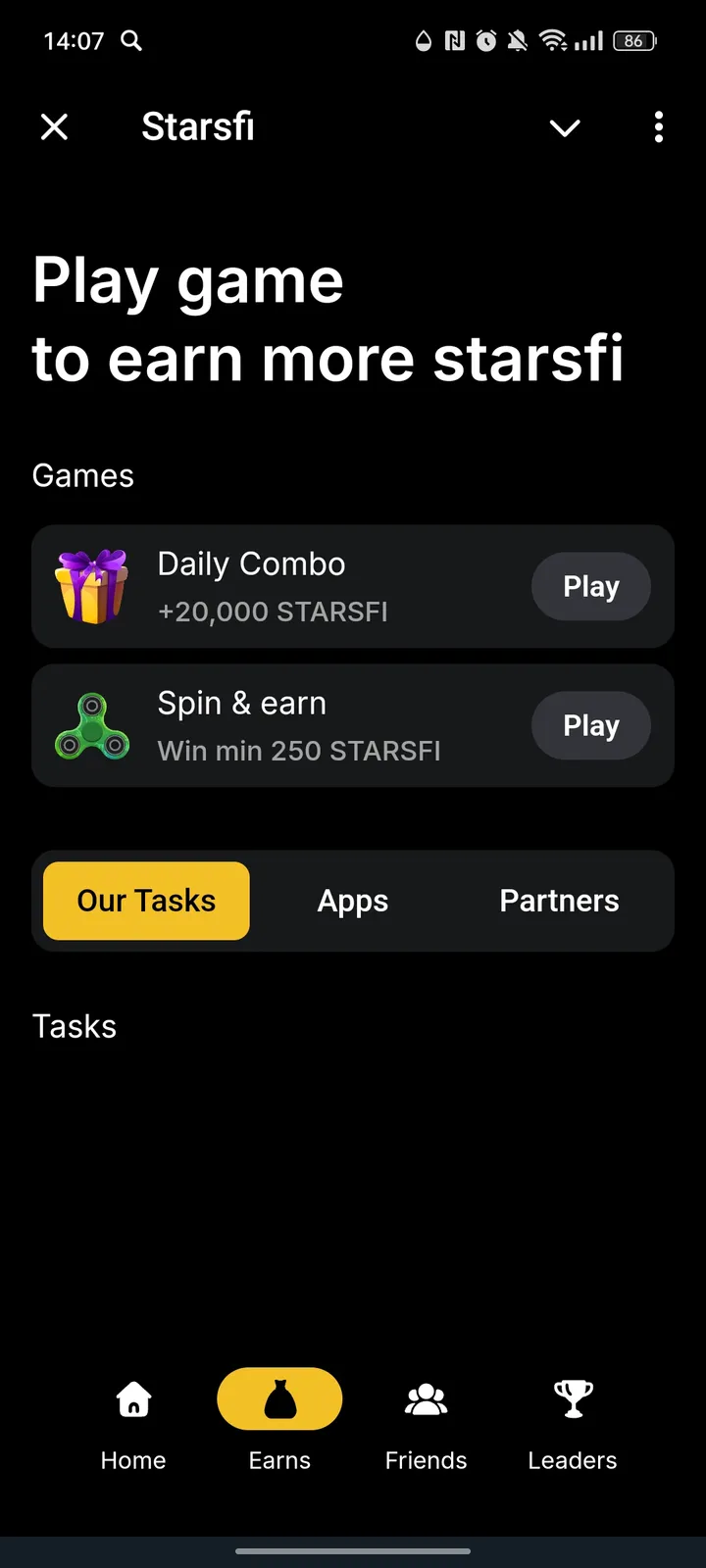The image size is (706, 1568).
Task: View the Leaders tab
Action: 573,1421
